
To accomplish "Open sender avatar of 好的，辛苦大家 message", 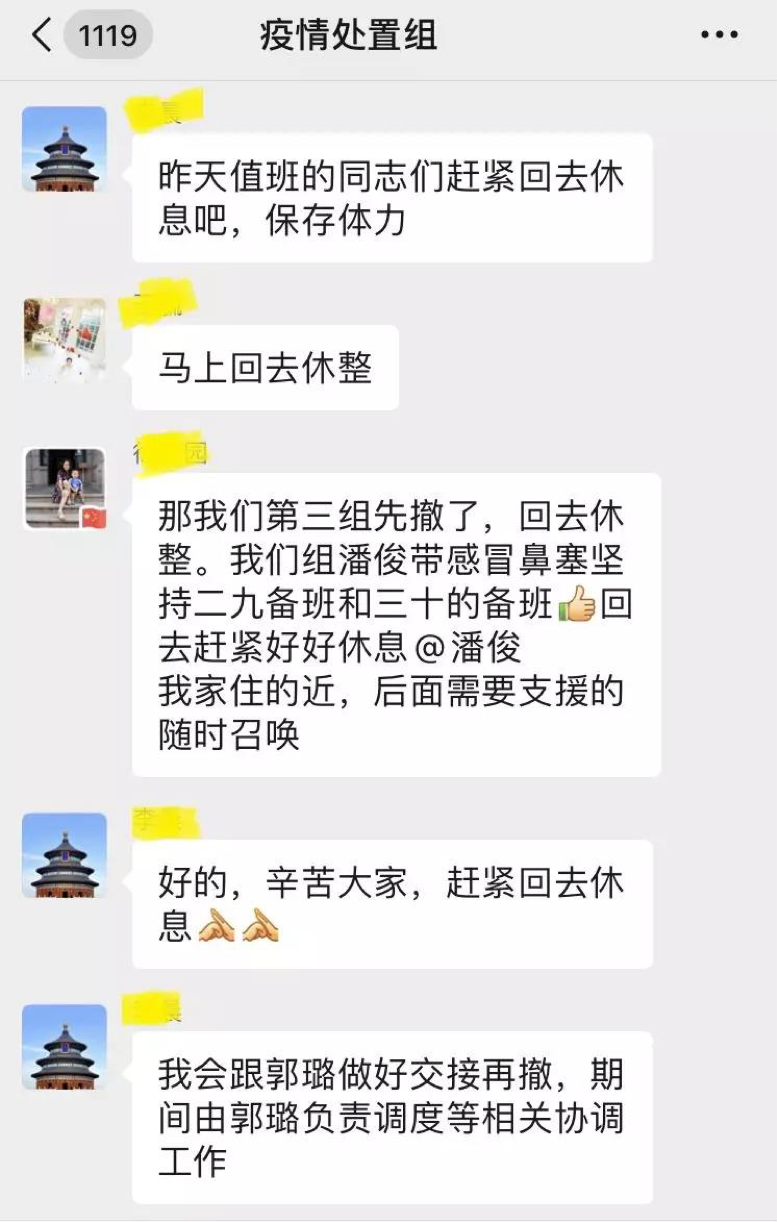I will (65, 855).
